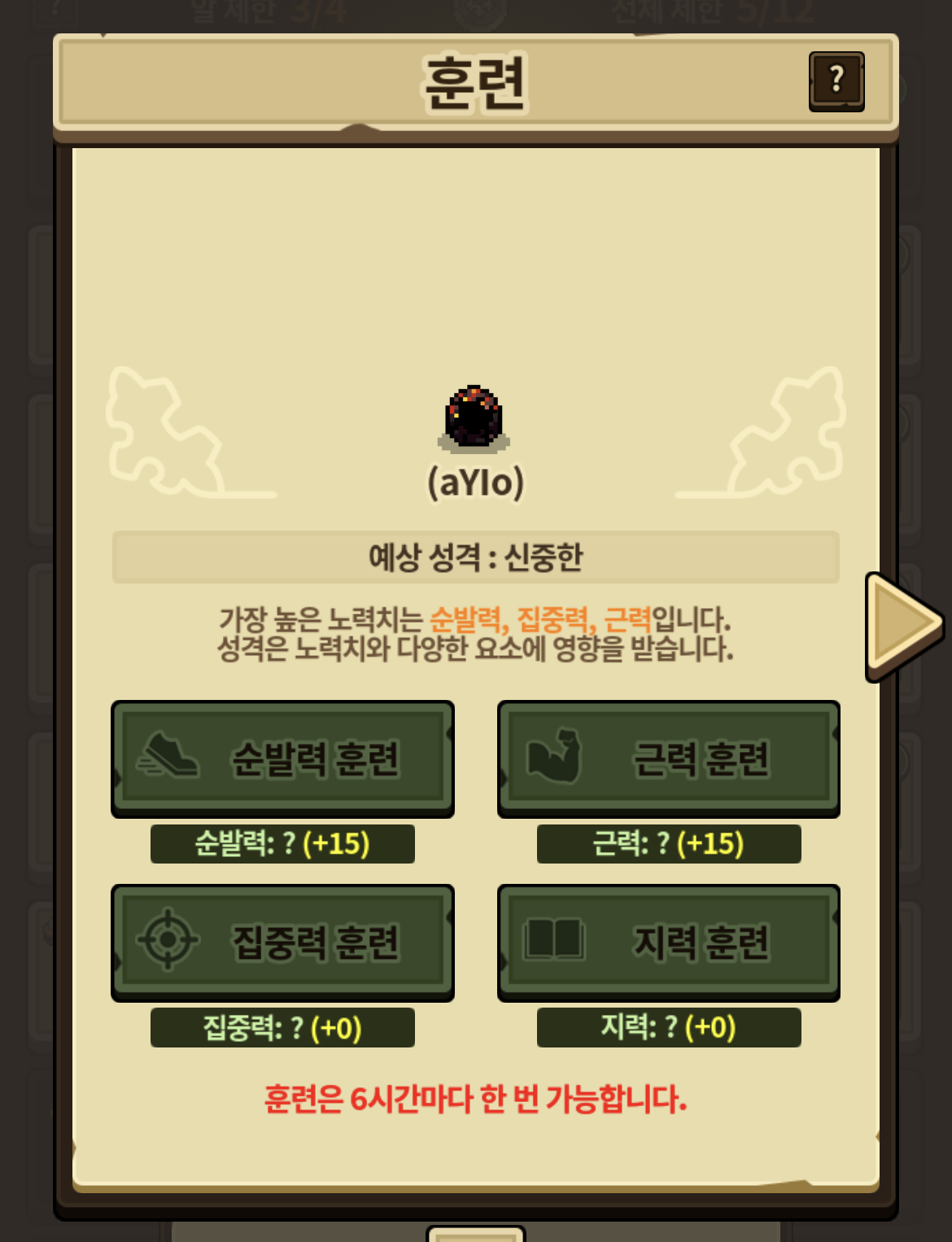The height and width of the screenshot is (1242, 952).
Task: Choose 집중력 훈련 training button
Action: coord(282,942)
